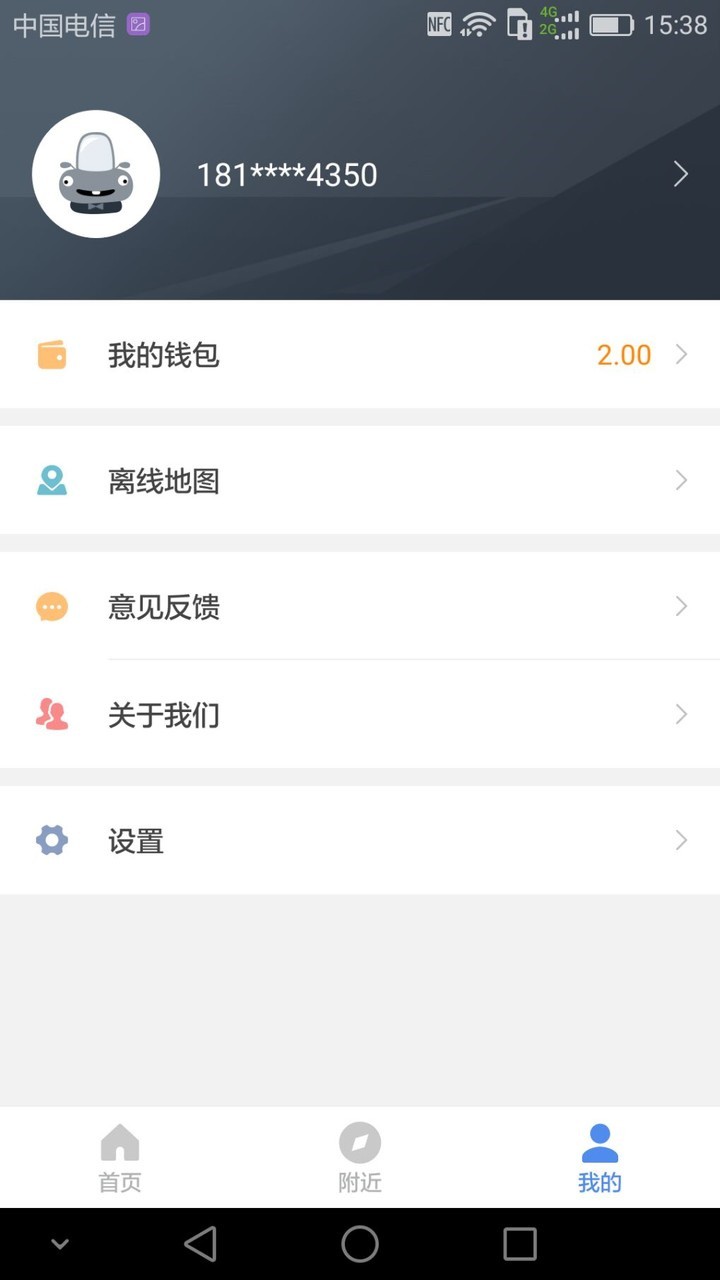Open the 设置 gear icon

click(51, 840)
